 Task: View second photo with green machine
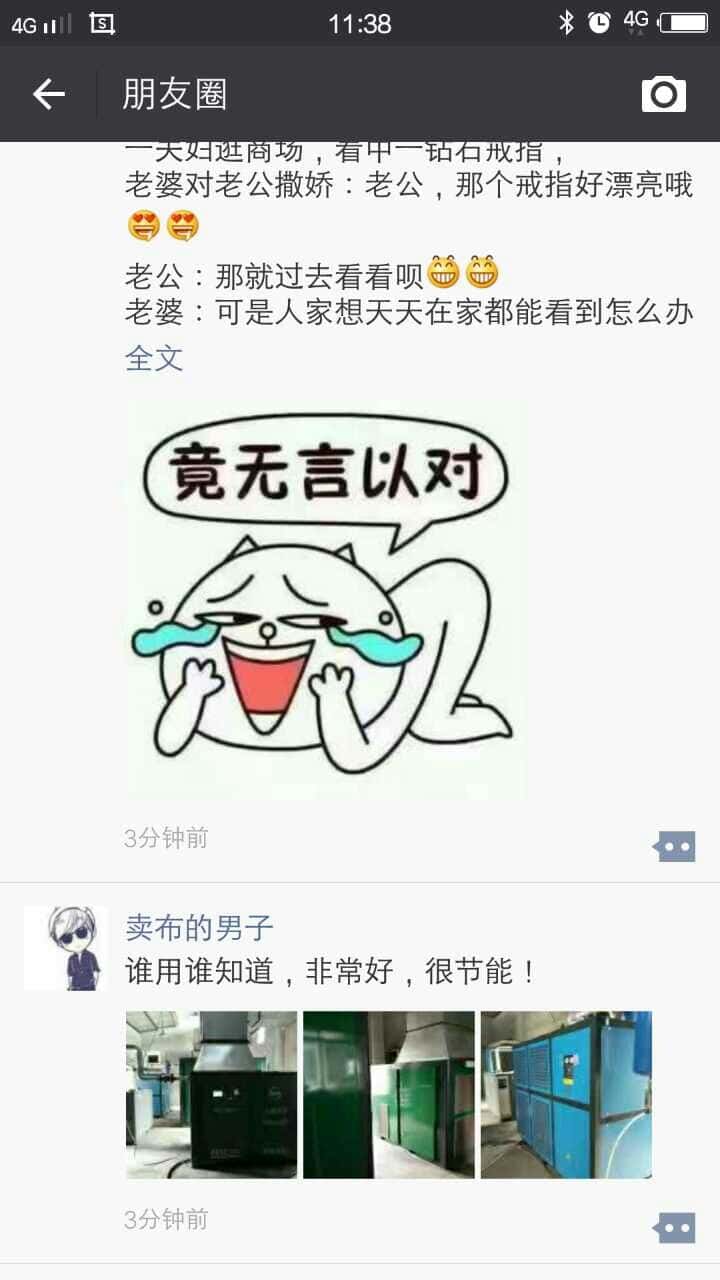[389, 1094]
